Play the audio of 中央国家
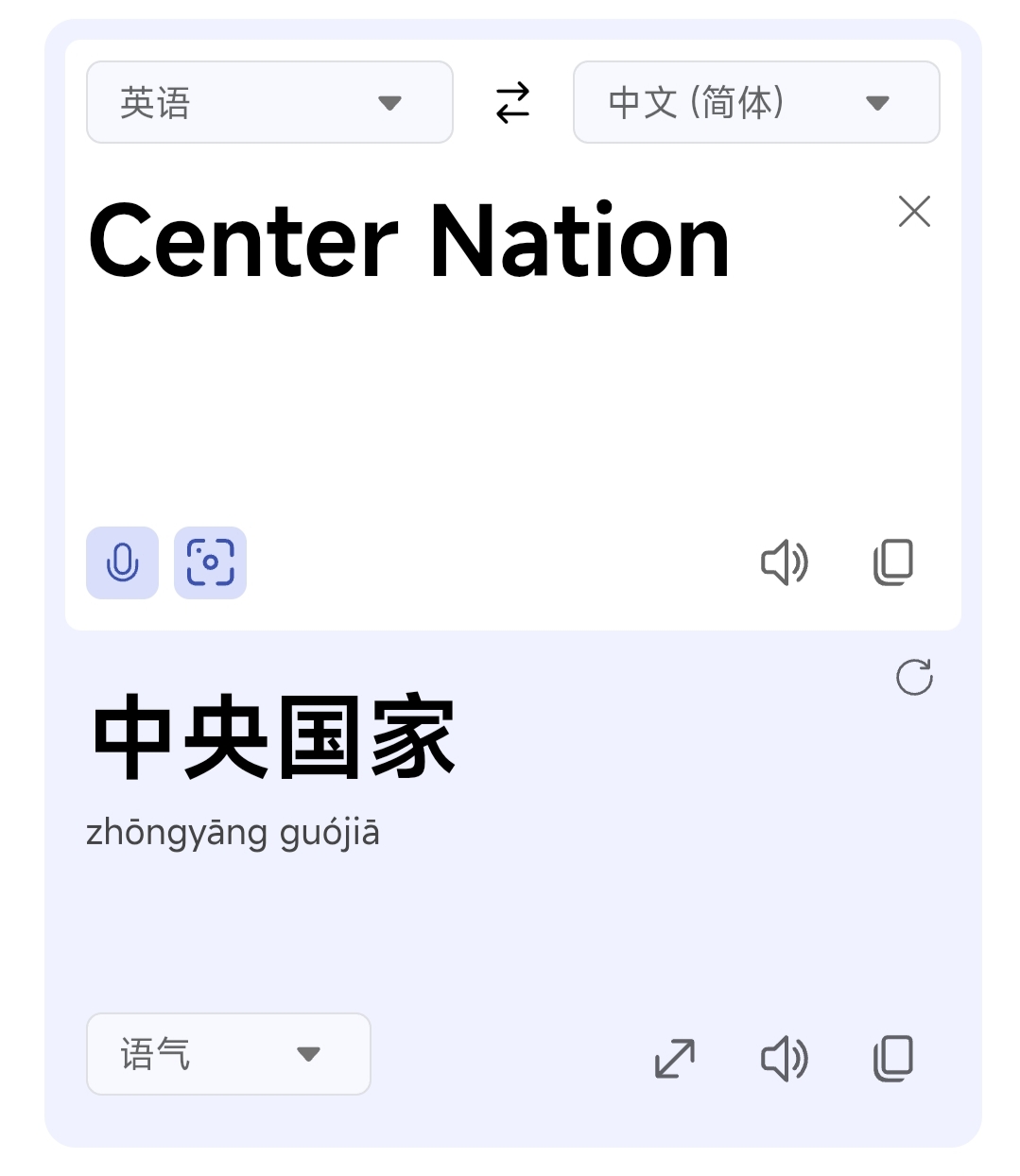 pyautogui.click(x=784, y=1058)
